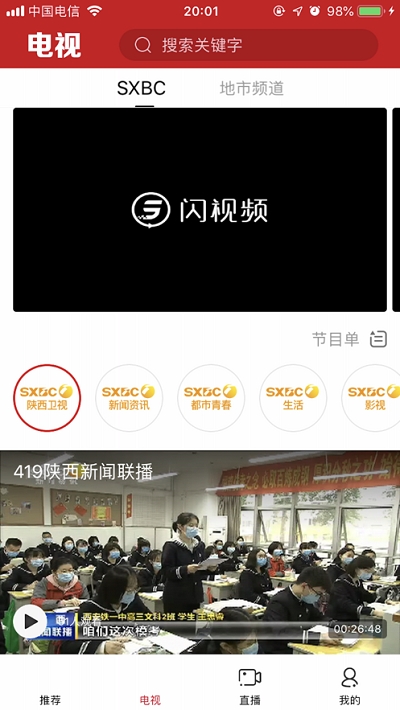Open the 节目单 program schedule
Screen dimensions: 400x710
point(350,339)
